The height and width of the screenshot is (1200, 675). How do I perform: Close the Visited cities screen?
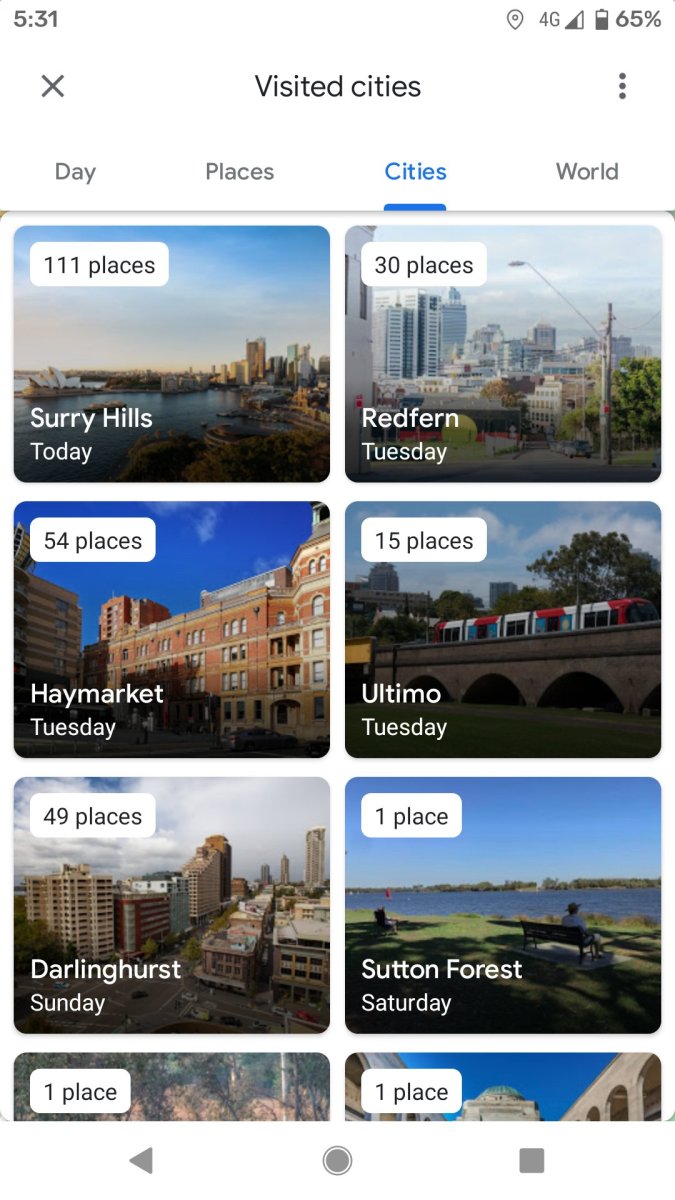[53, 86]
